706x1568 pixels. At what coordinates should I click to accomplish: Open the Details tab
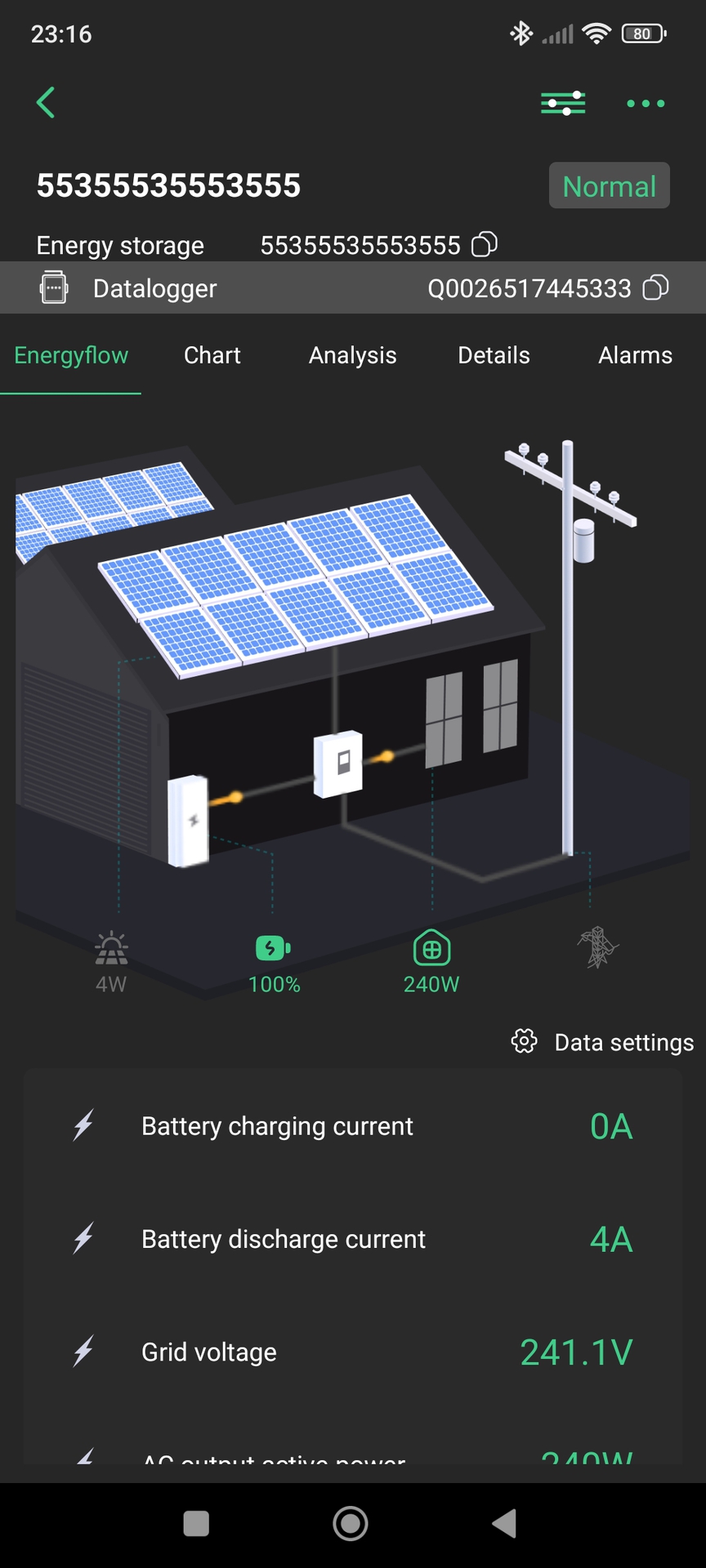click(494, 355)
